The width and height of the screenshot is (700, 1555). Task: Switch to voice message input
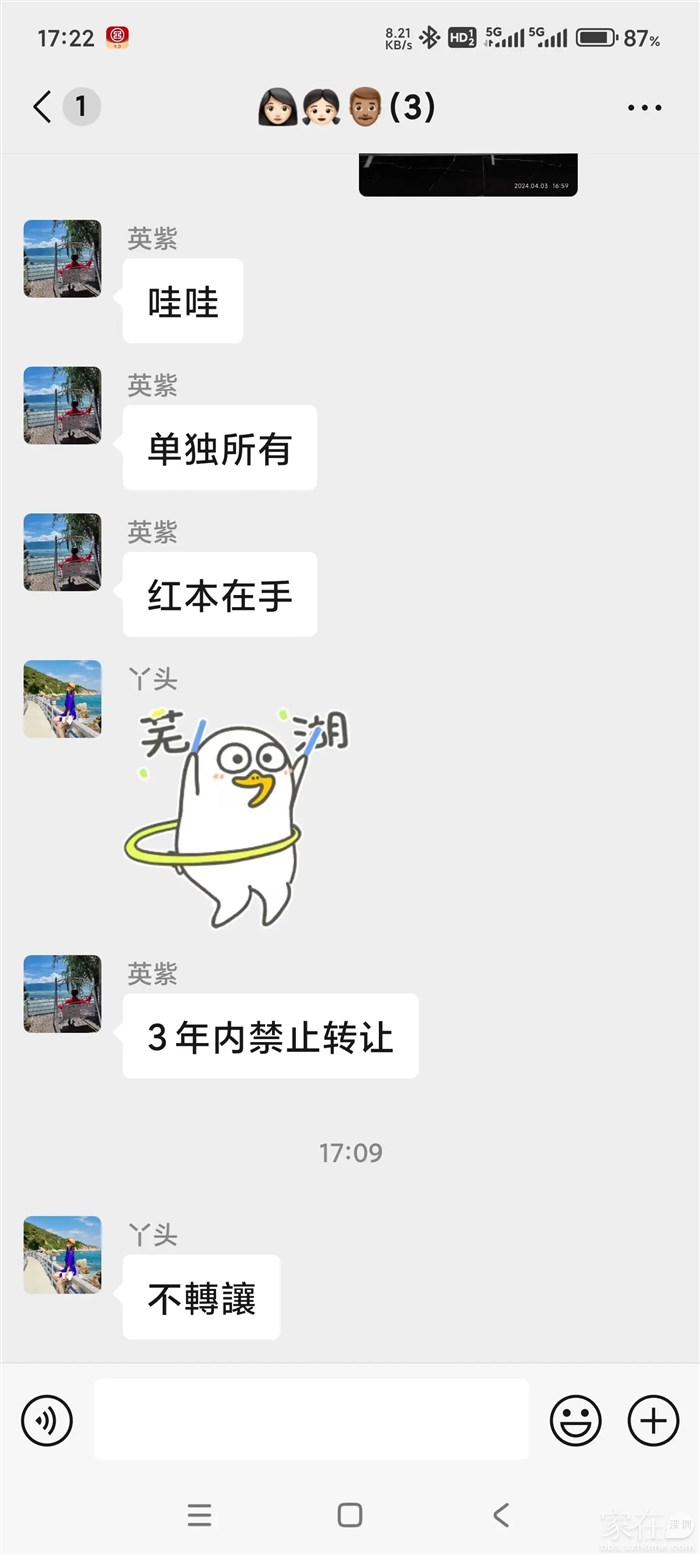(x=47, y=1420)
